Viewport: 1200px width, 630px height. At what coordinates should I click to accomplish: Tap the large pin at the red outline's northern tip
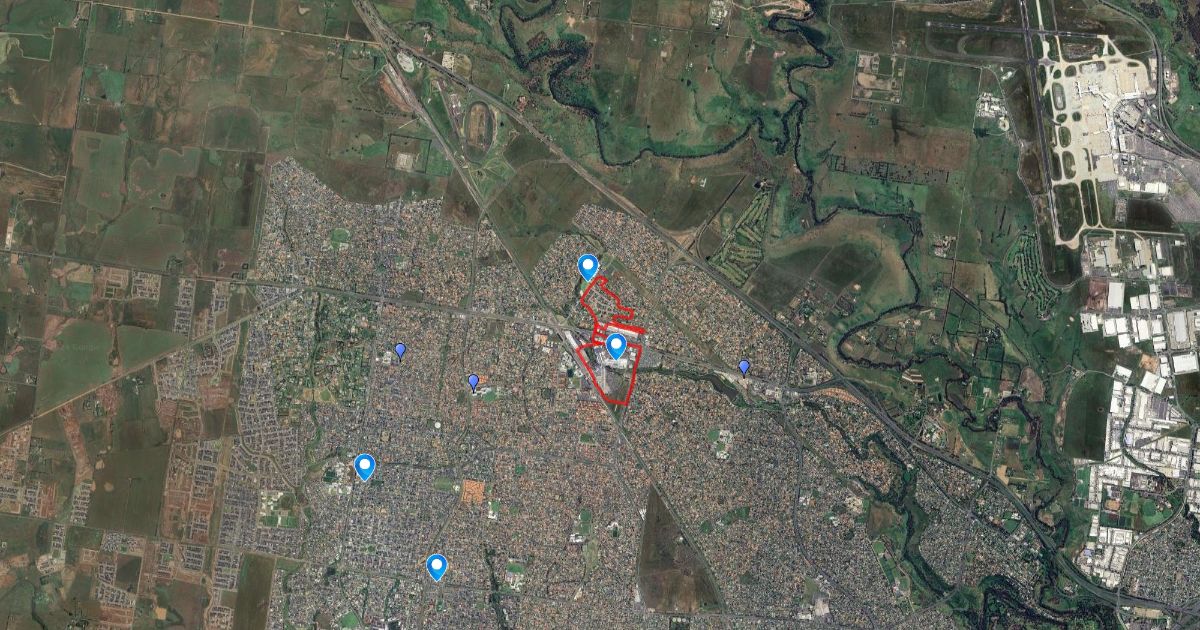point(588,266)
